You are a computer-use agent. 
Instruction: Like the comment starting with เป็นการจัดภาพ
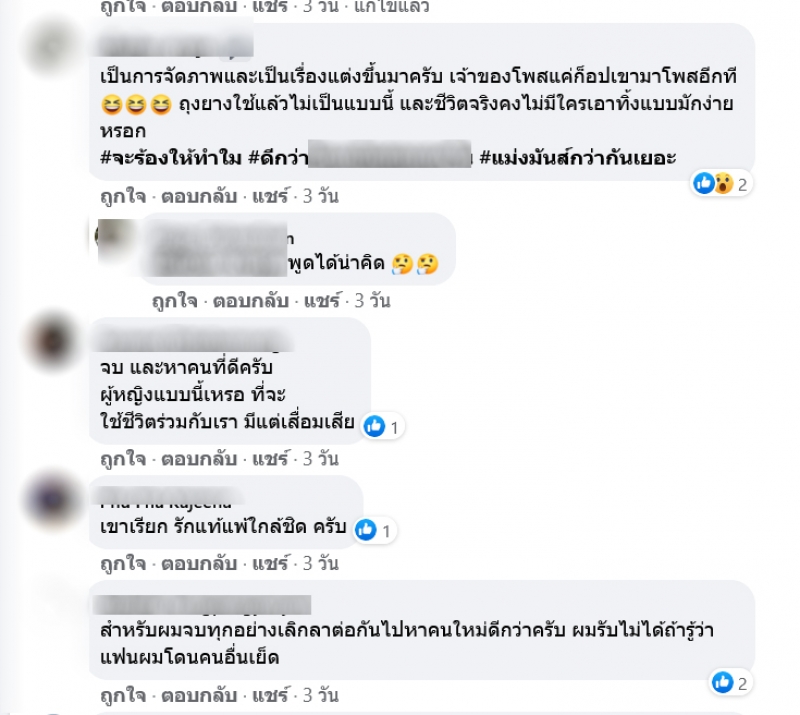120,196
